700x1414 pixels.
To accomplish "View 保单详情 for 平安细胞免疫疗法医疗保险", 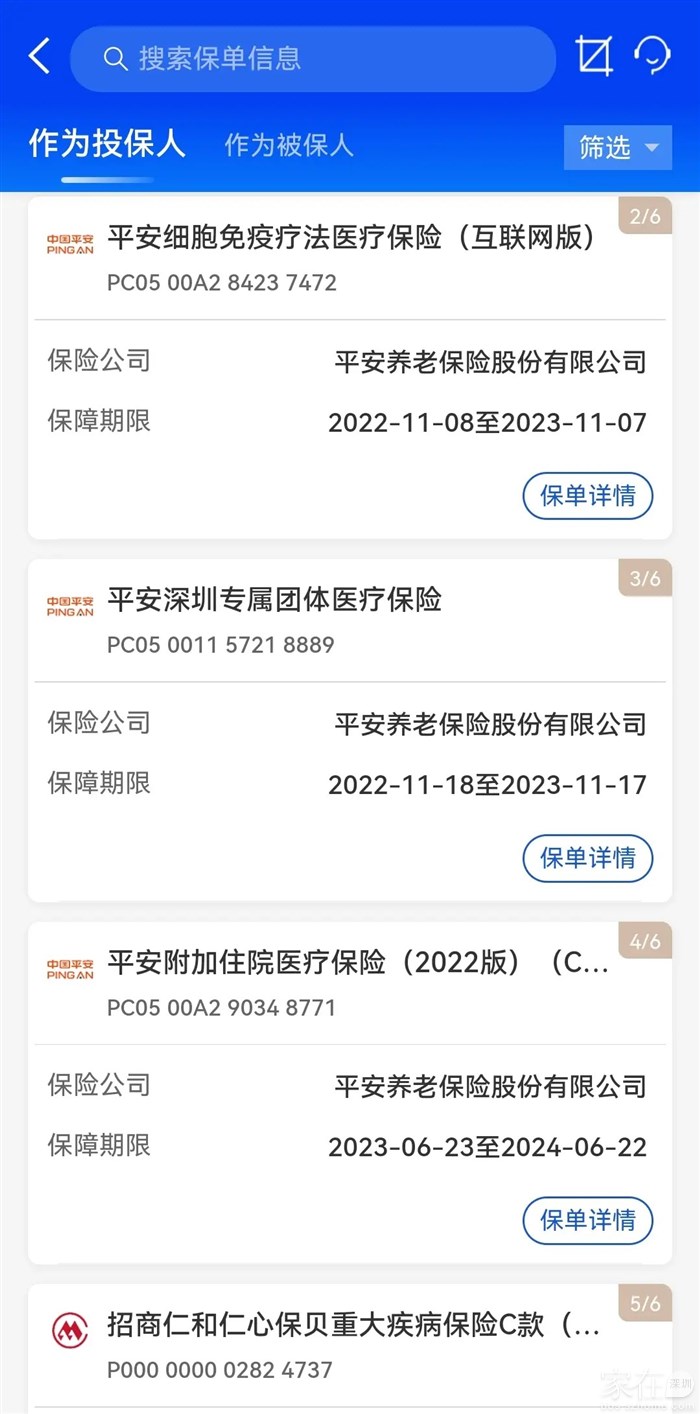I will tap(587, 495).
